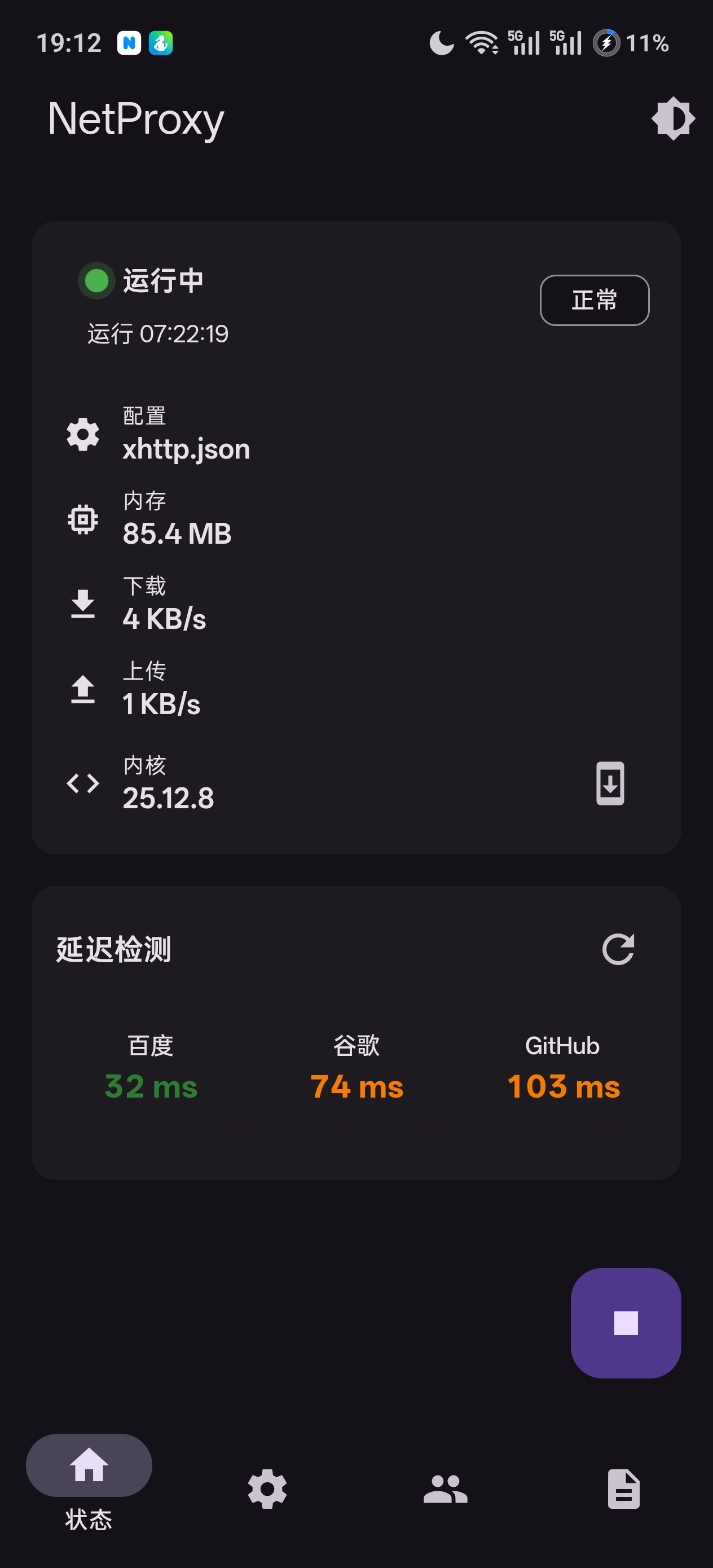The width and height of the screenshot is (713, 1568).
Task: Click the xhttp.json configuration name
Action: click(x=186, y=448)
